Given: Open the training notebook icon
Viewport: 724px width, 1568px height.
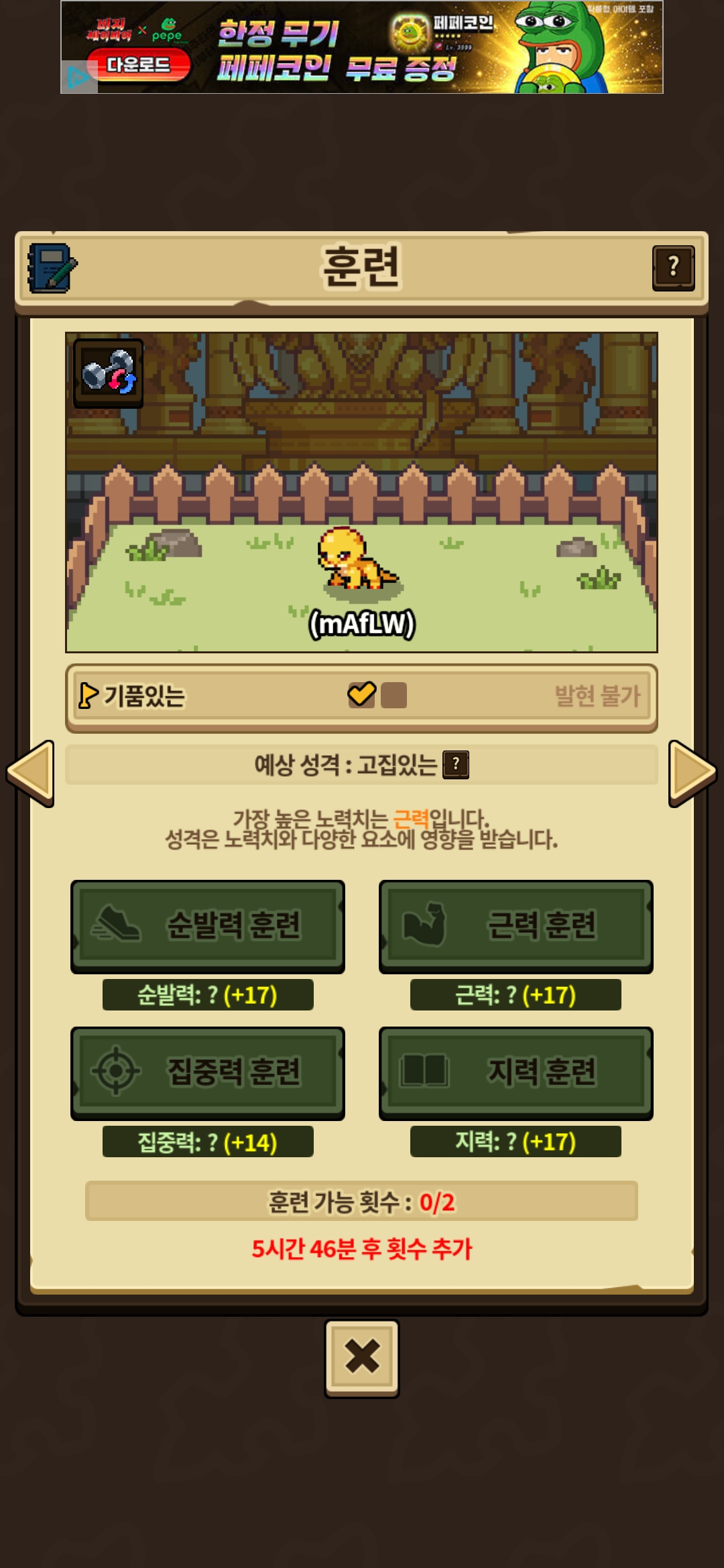Looking at the screenshot, I should click(52, 268).
